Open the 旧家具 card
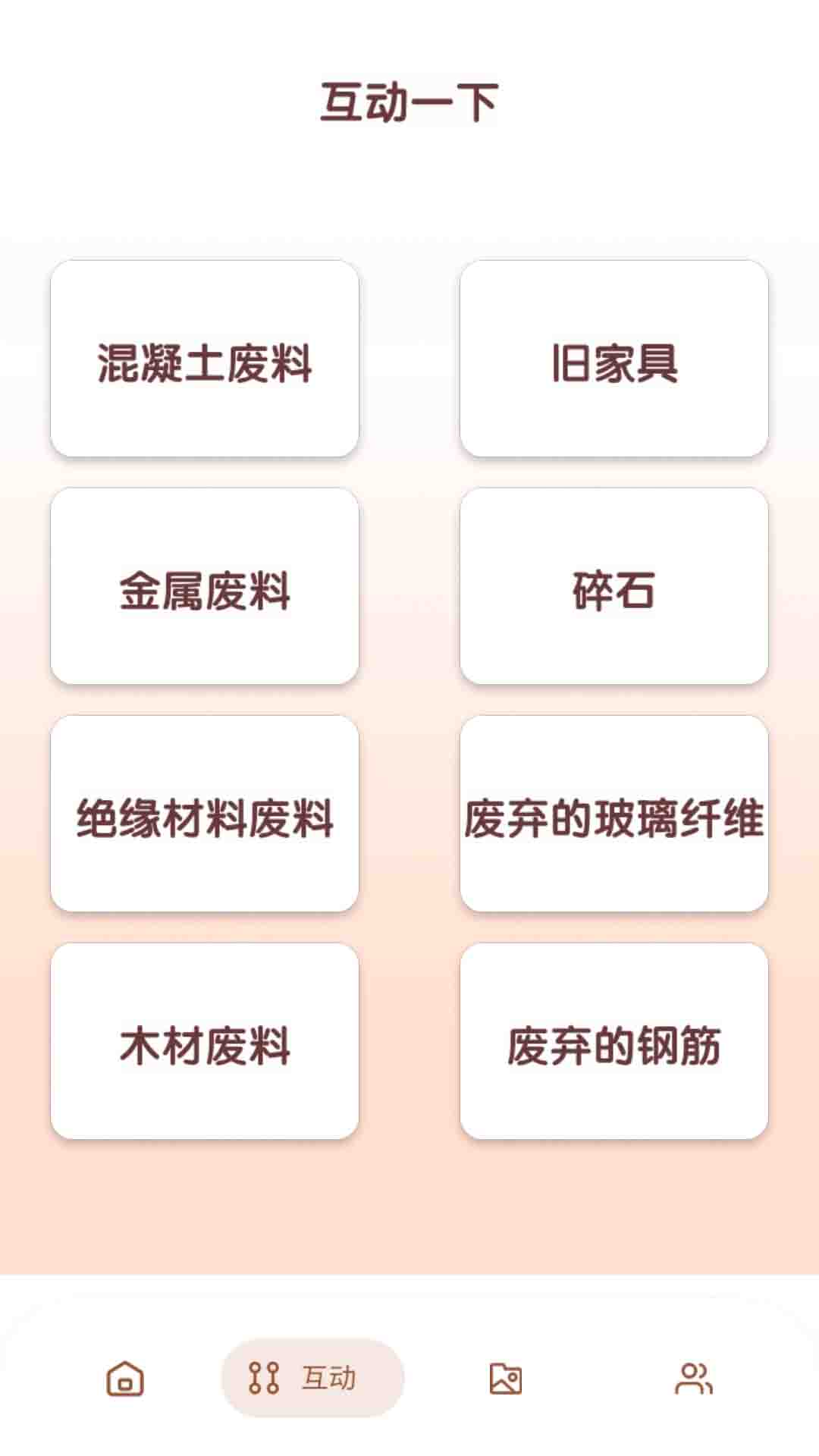 (614, 359)
